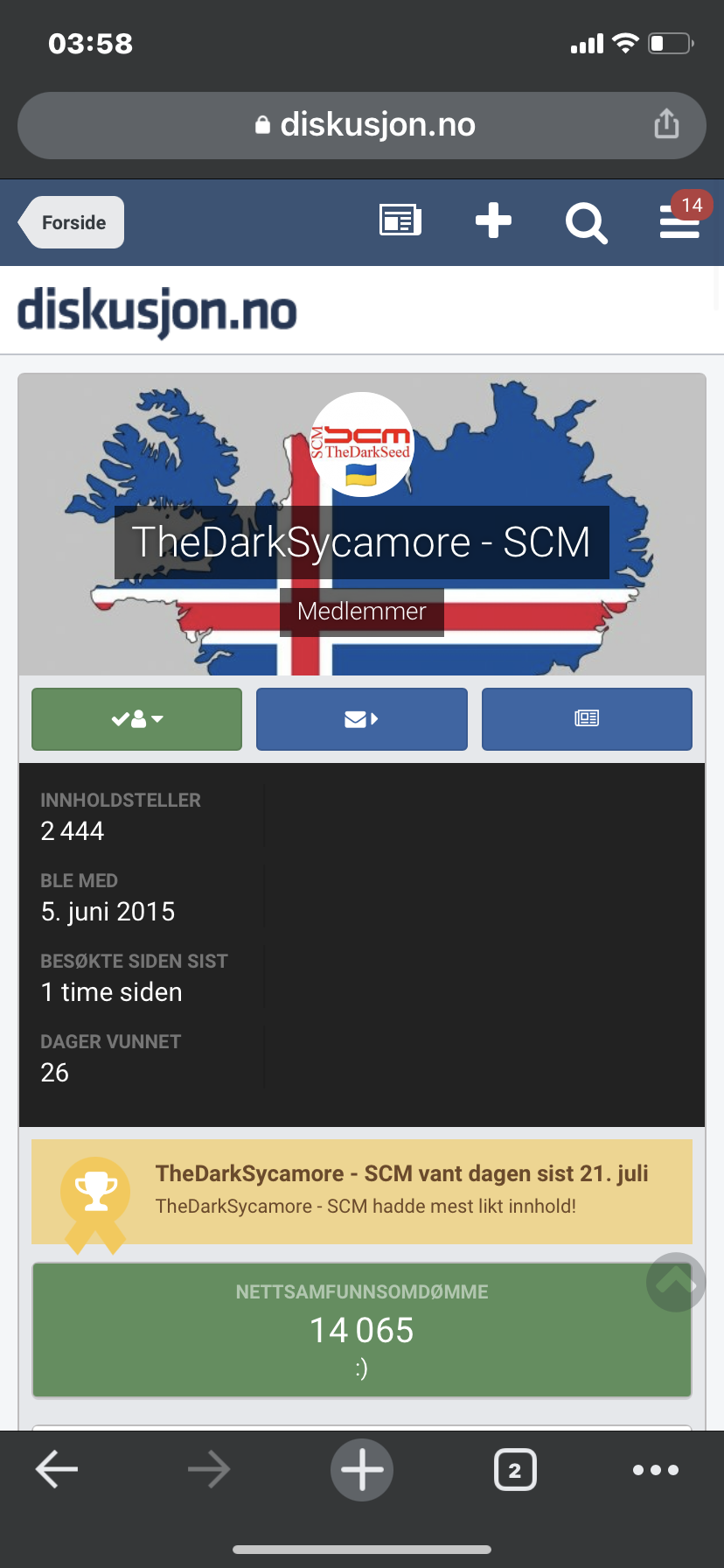Open a new browser tab
This screenshot has width=724, height=1568.
tap(362, 1470)
